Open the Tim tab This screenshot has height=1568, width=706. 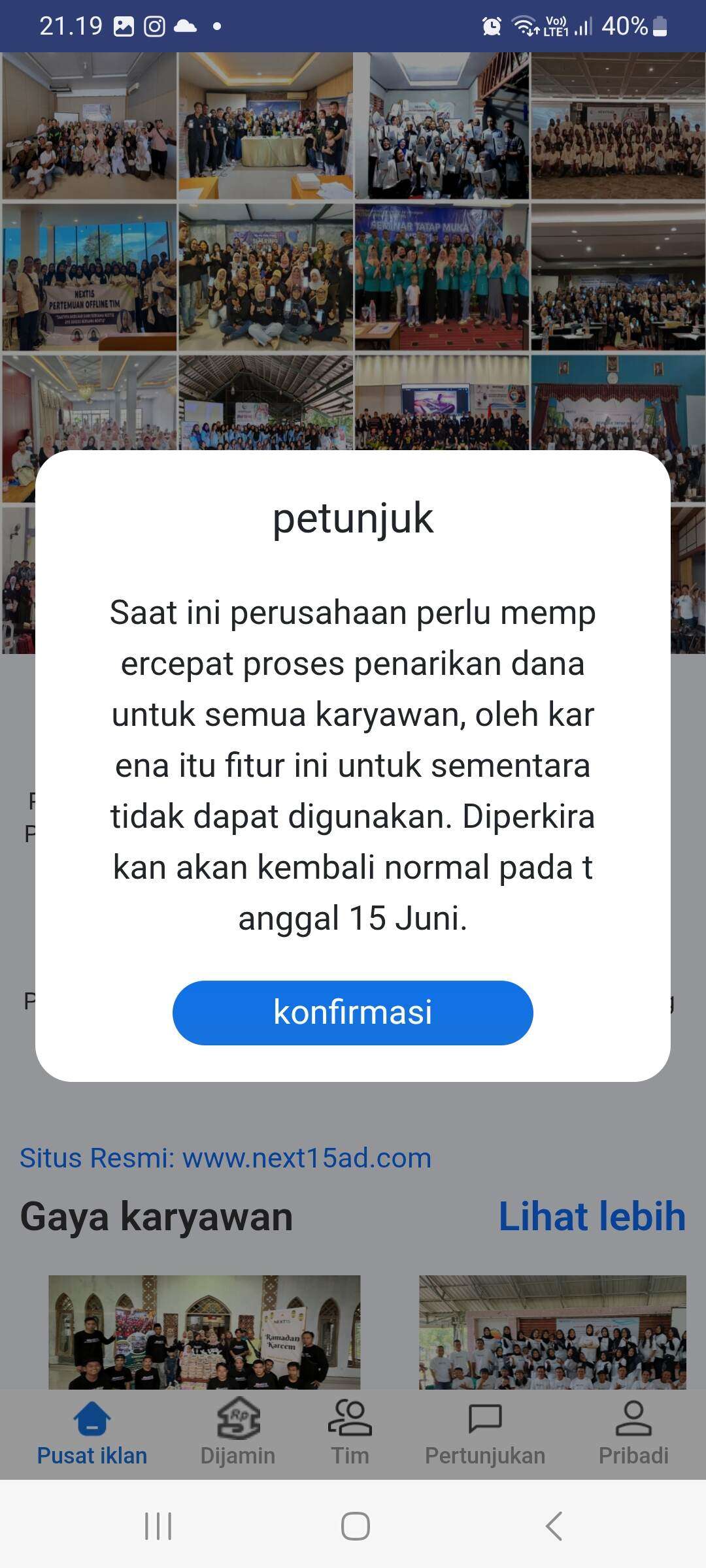[350, 1433]
